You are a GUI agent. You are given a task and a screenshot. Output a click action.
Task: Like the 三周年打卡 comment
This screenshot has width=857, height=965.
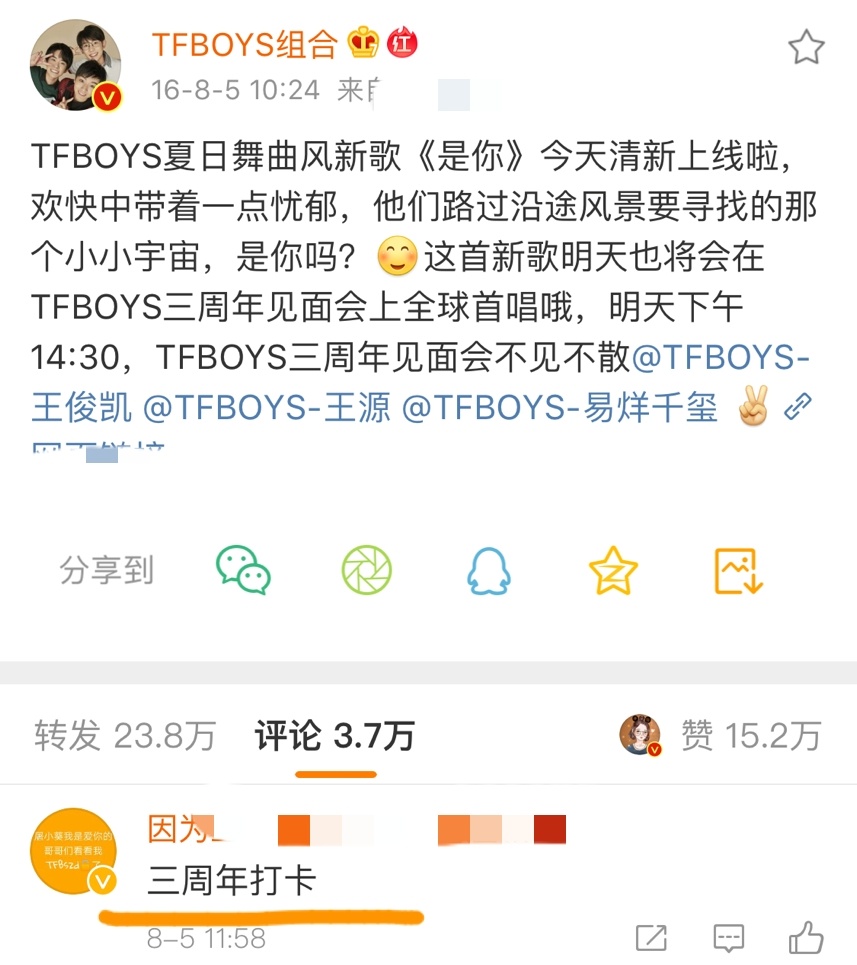[x=806, y=938]
